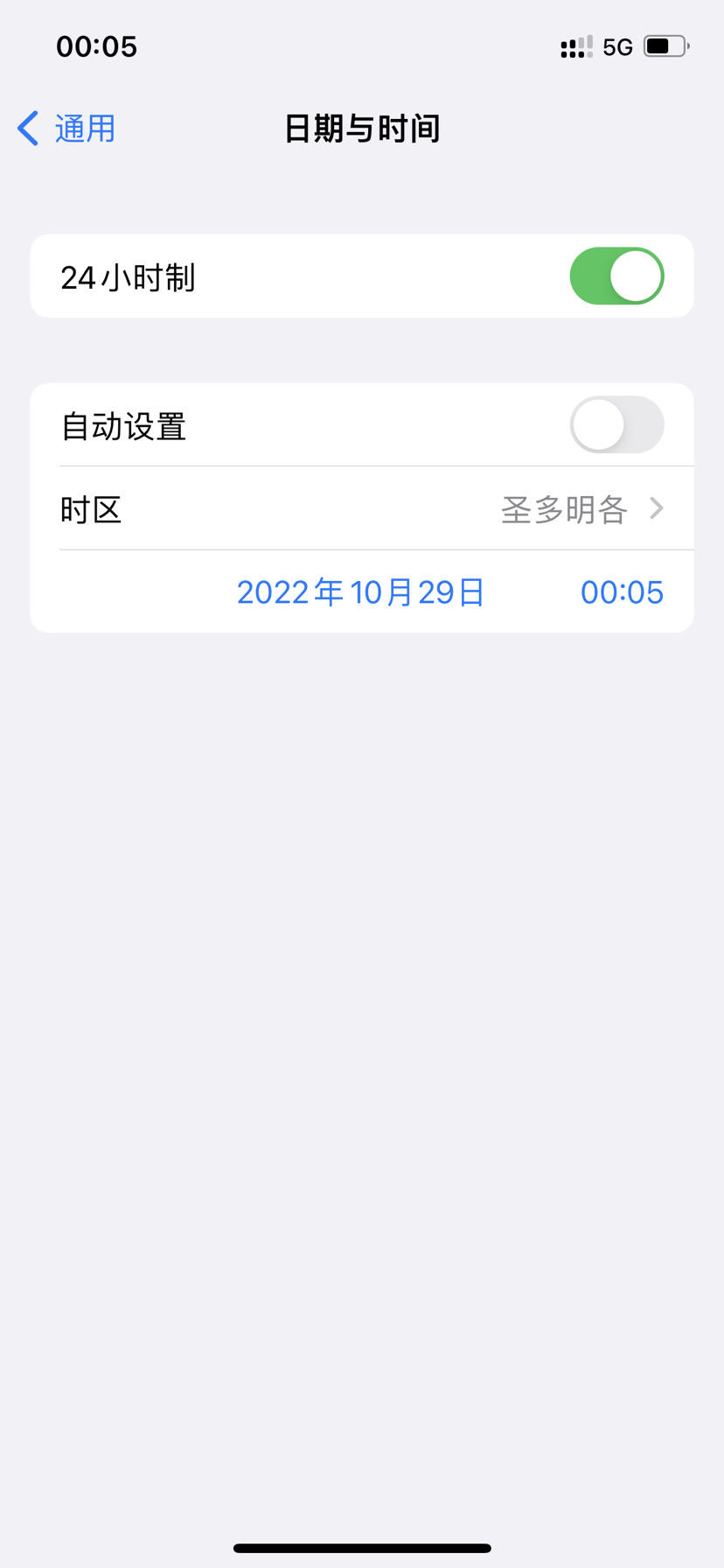Tap the blue 00:05 time value
Screen dimensions: 724x1568
click(x=622, y=592)
